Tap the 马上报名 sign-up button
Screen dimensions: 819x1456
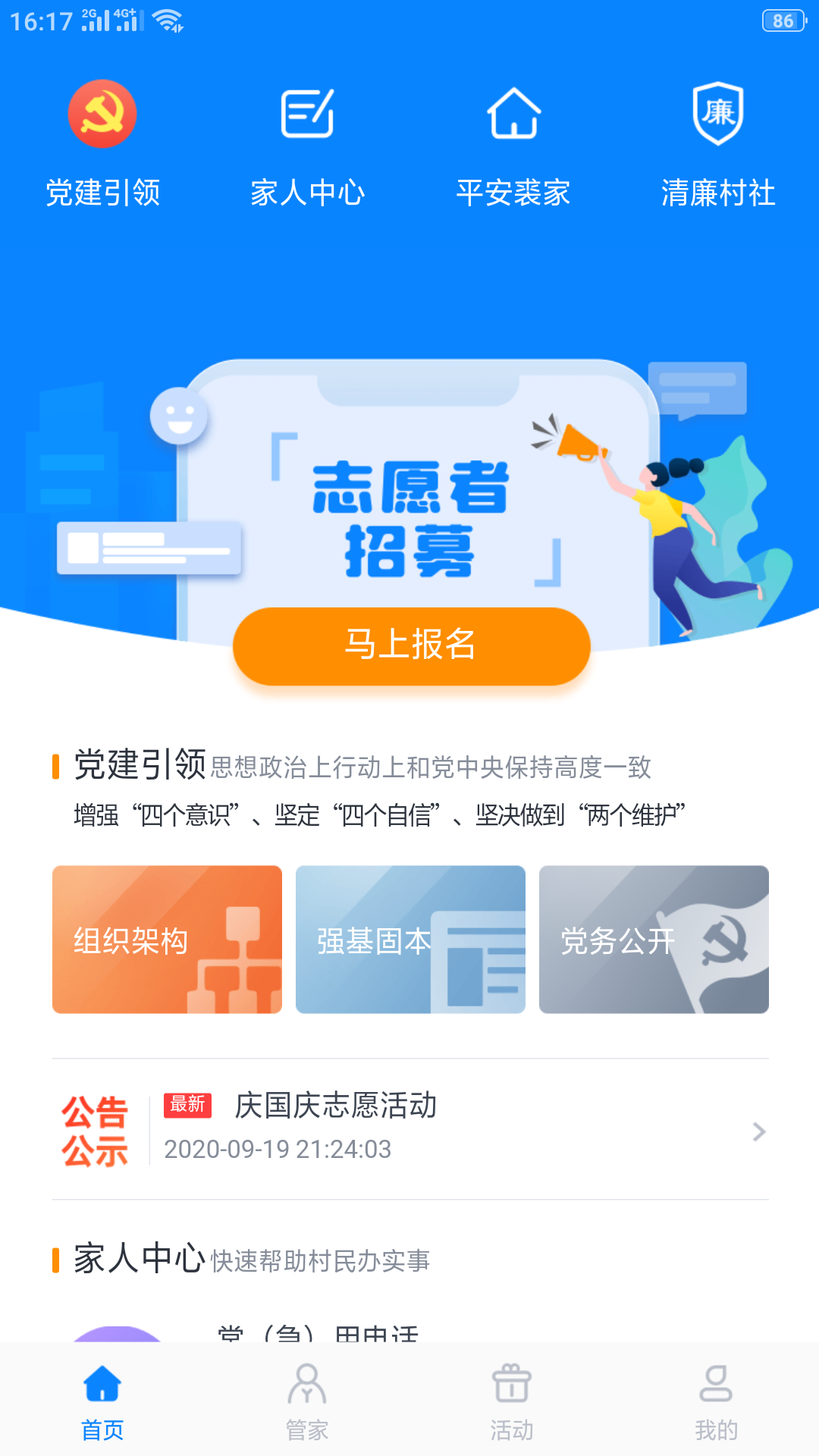[x=411, y=645]
